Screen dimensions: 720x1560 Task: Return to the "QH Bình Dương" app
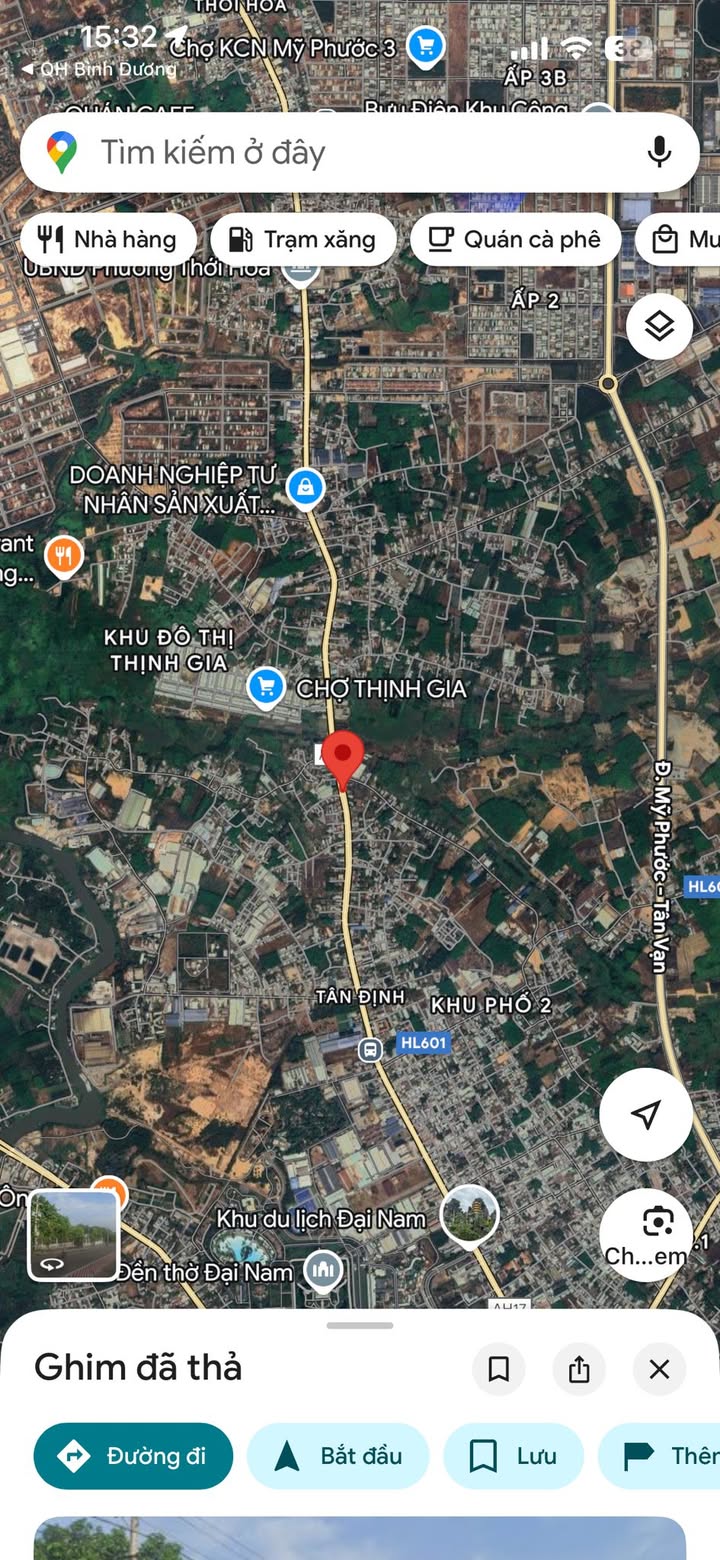coord(98,69)
